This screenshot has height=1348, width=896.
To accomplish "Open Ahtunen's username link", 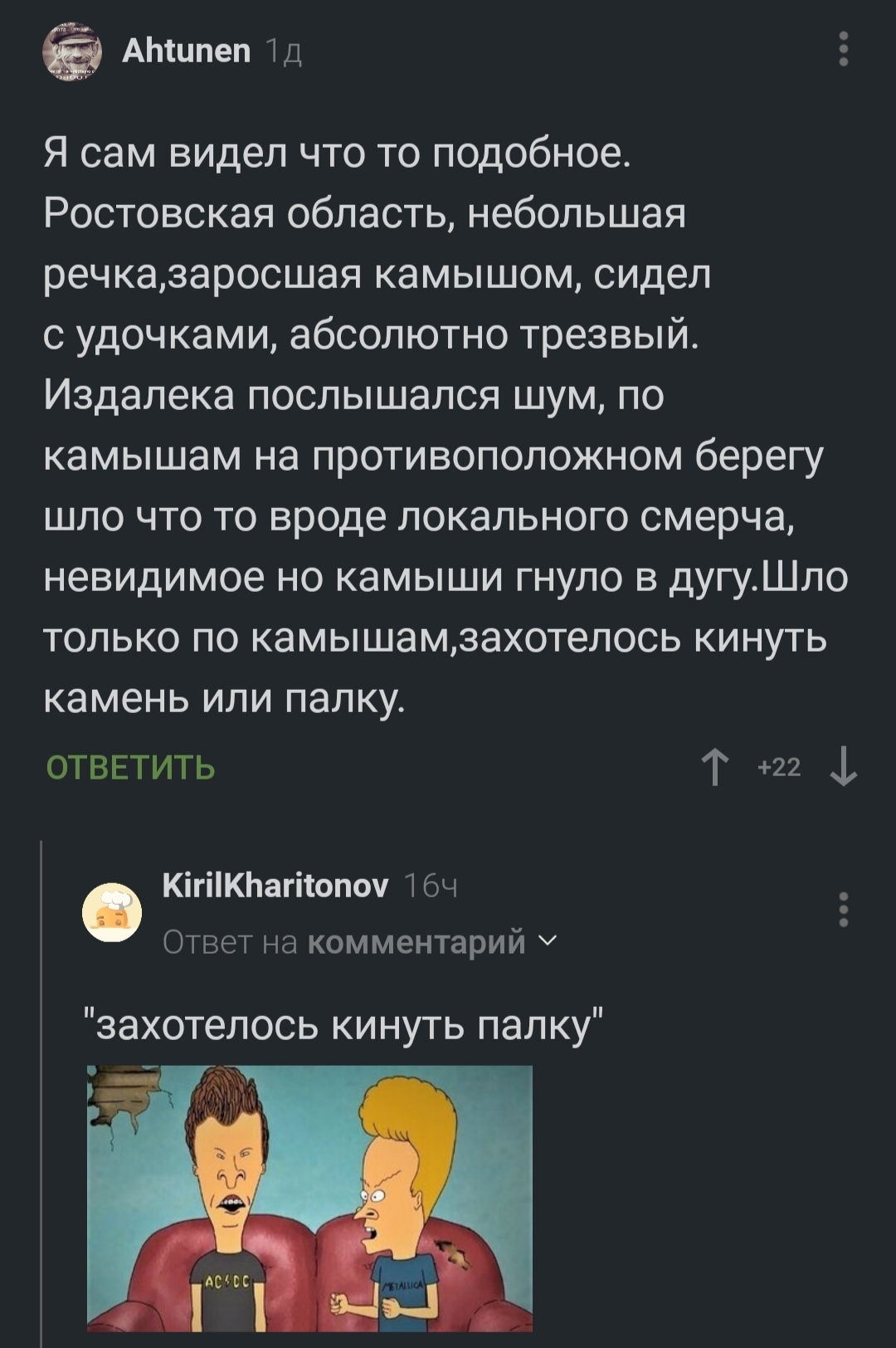I will point(186,51).
